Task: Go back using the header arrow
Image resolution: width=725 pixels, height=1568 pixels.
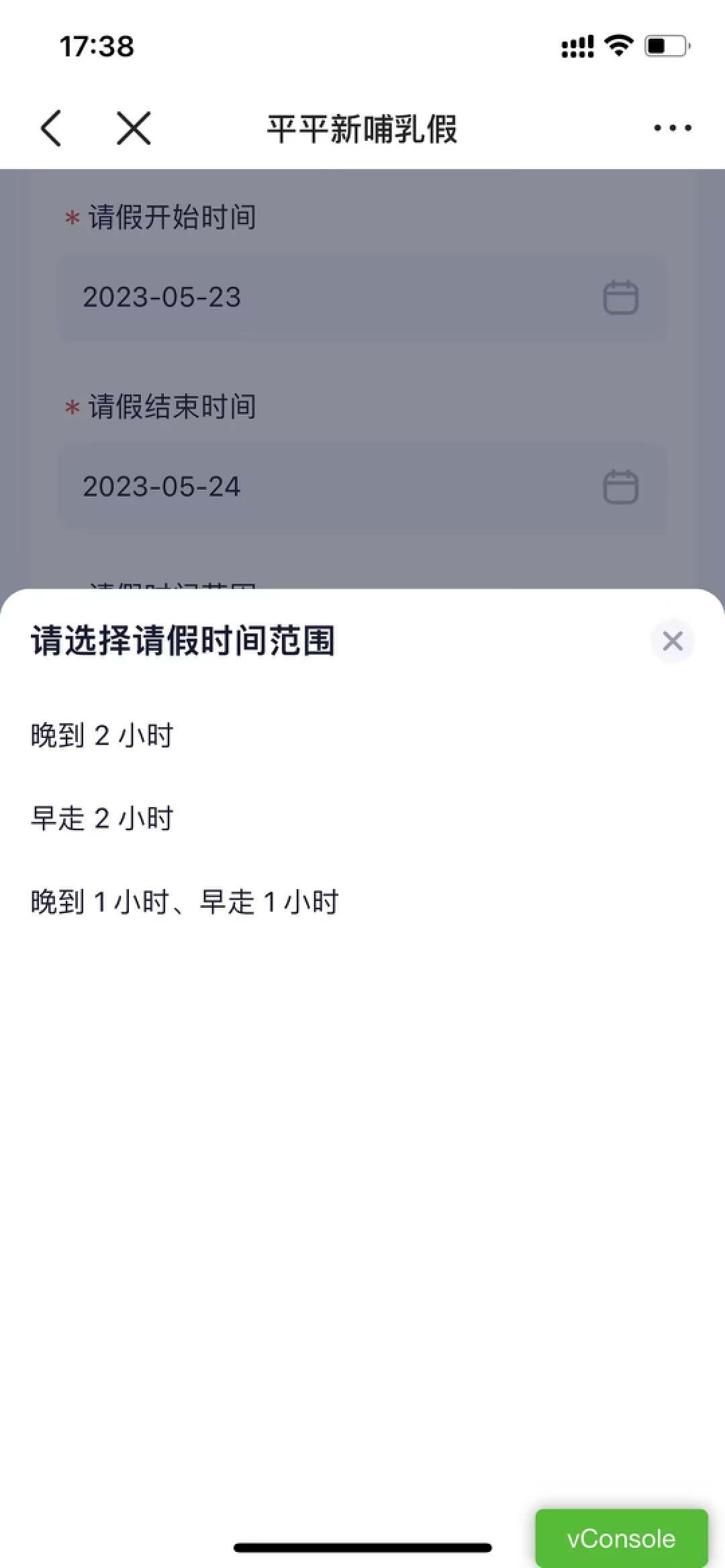Action: (52, 128)
